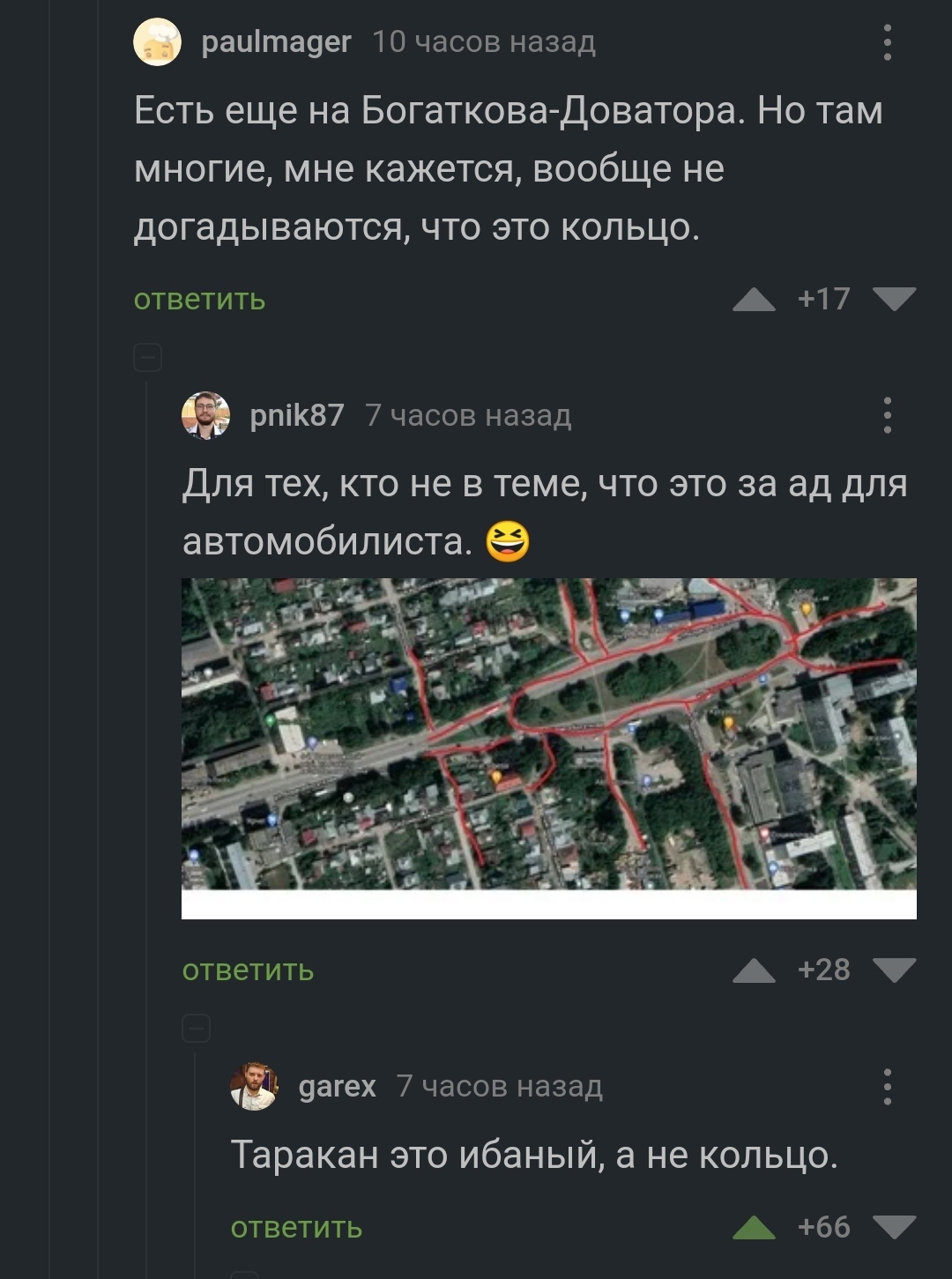952x1279 pixels.
Task: Open garex's profile avatar
Action: (x=254, y=1086)
